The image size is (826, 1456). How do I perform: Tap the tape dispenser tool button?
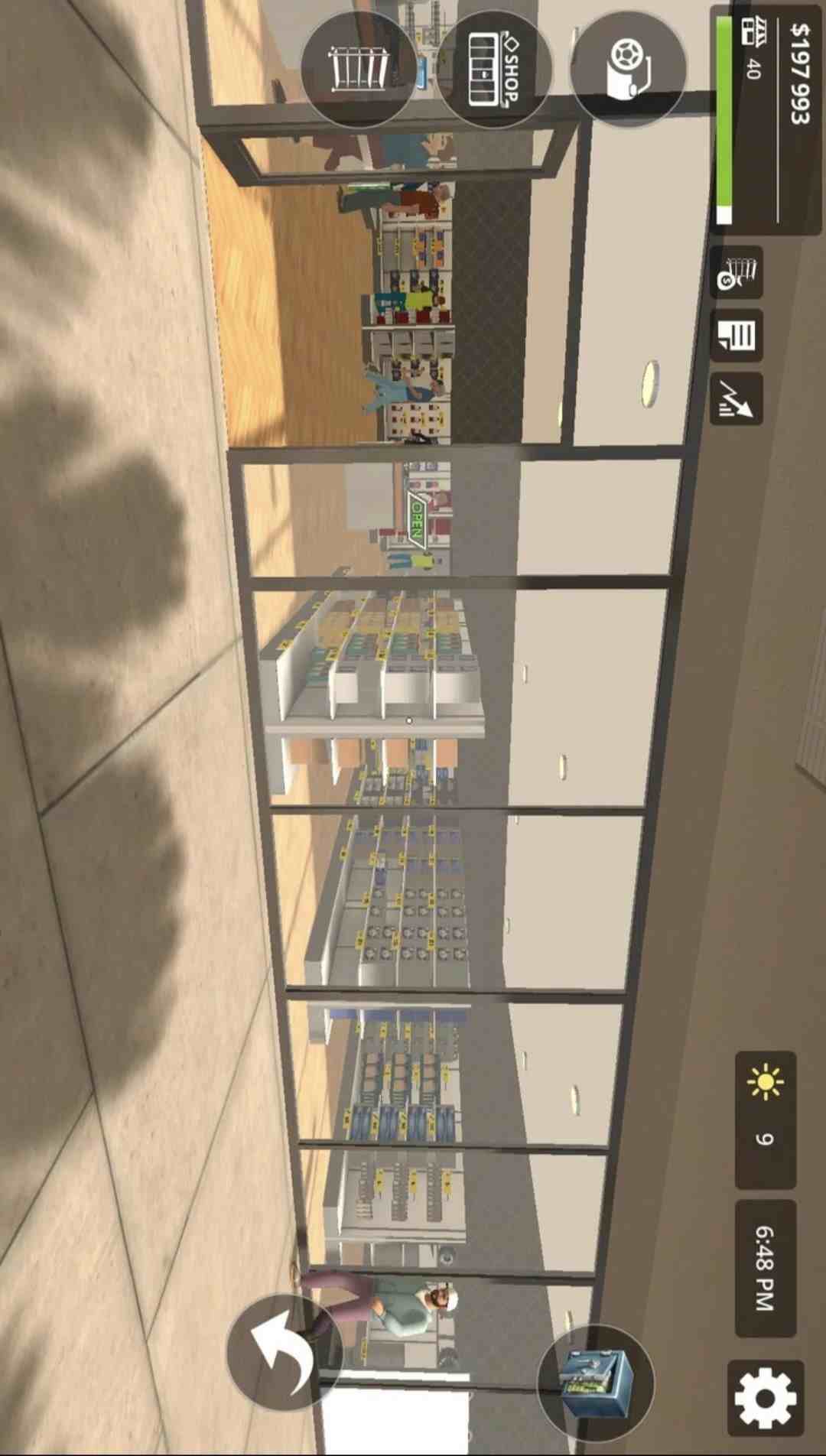(x=628, y=69)
